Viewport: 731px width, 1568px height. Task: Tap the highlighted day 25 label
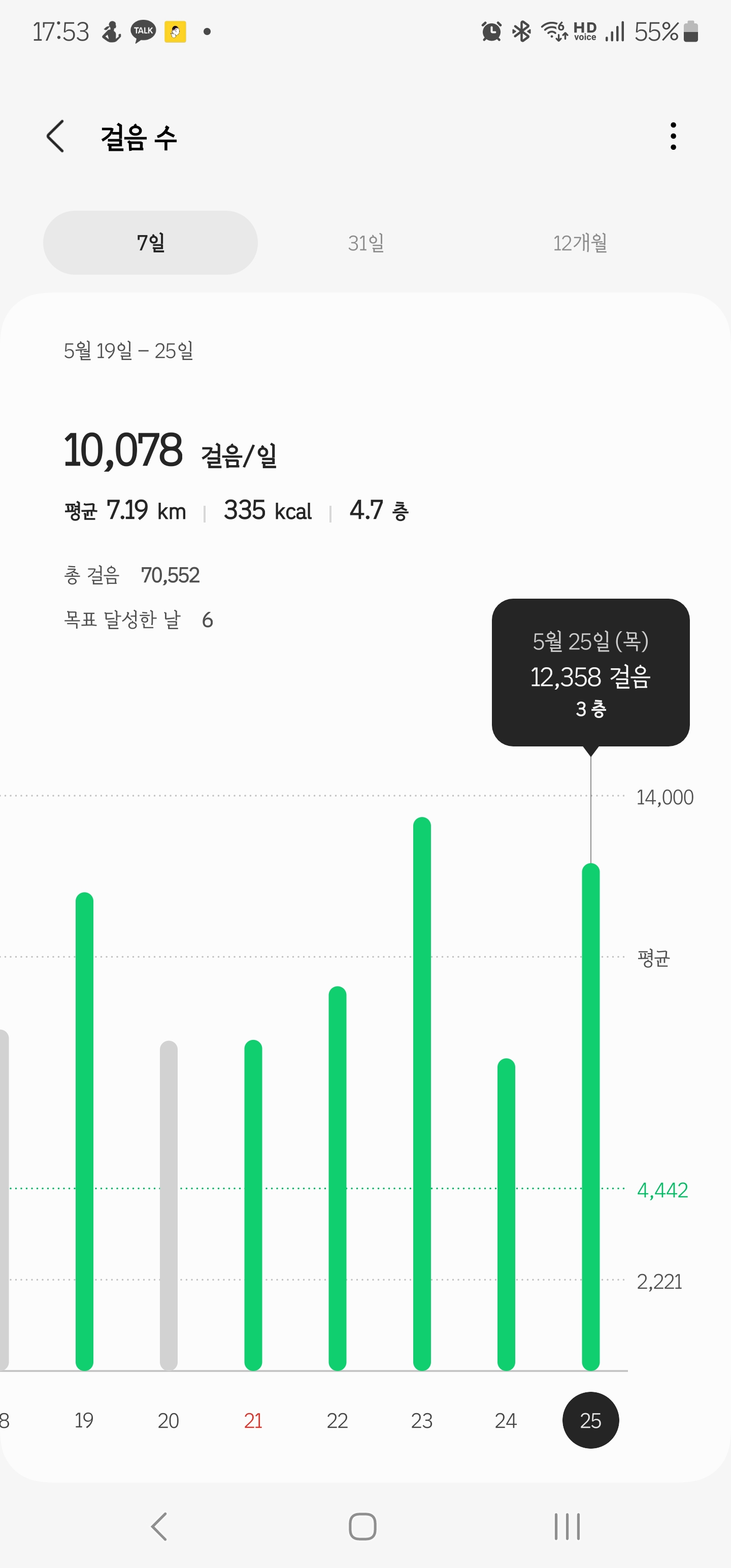(x=590, y=1420)
